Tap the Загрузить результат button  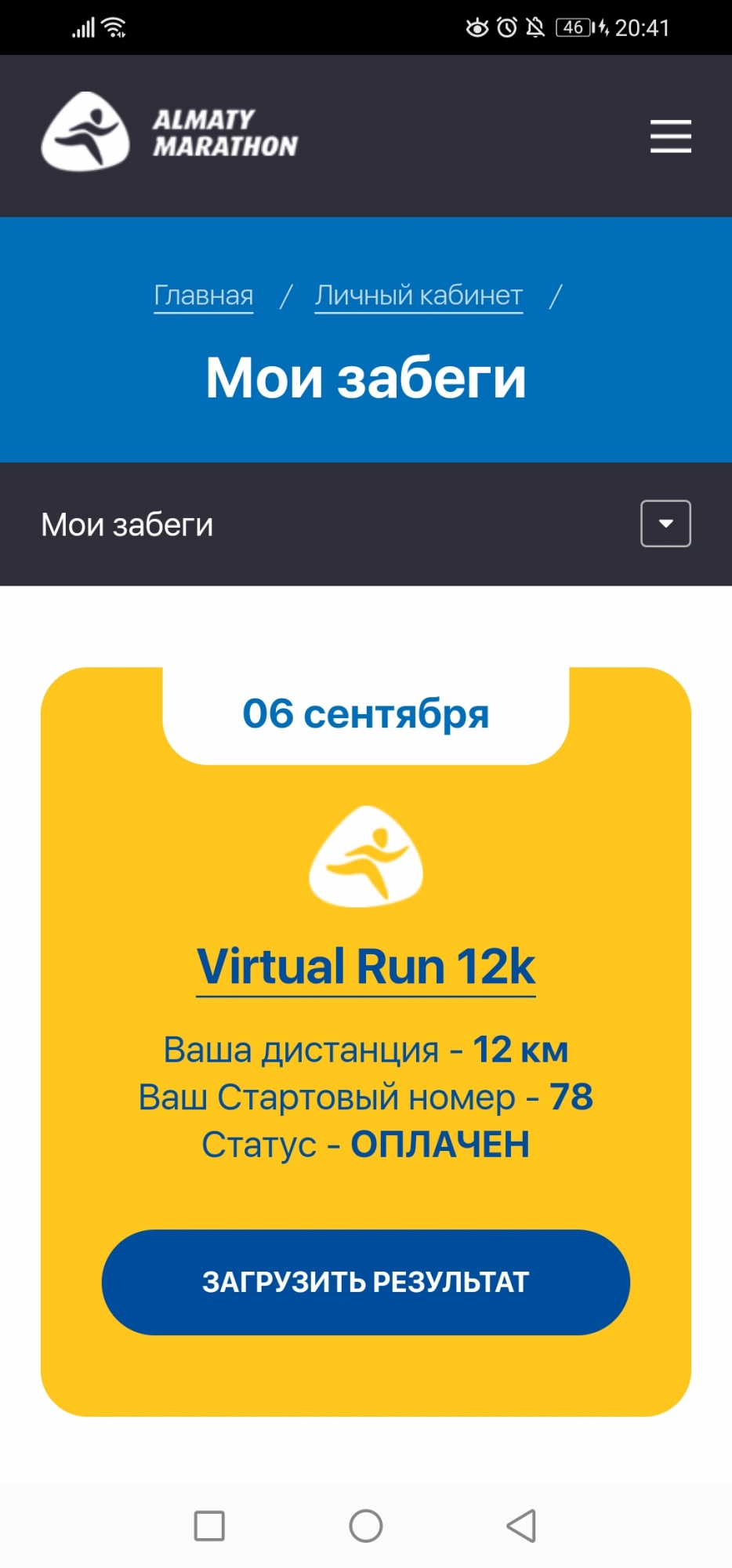click(x=366, y=1282)
